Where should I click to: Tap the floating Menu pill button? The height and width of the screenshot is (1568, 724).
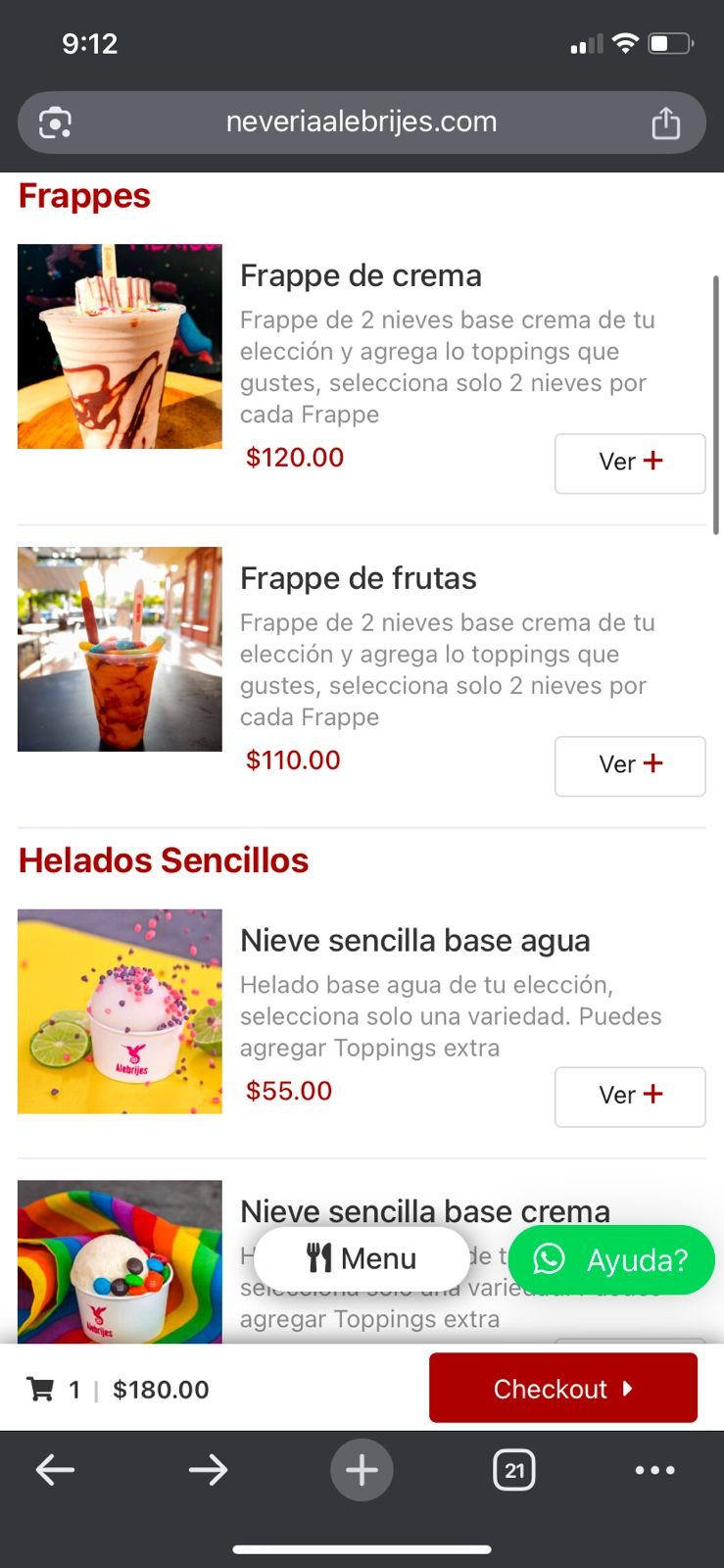(362, 1257)
